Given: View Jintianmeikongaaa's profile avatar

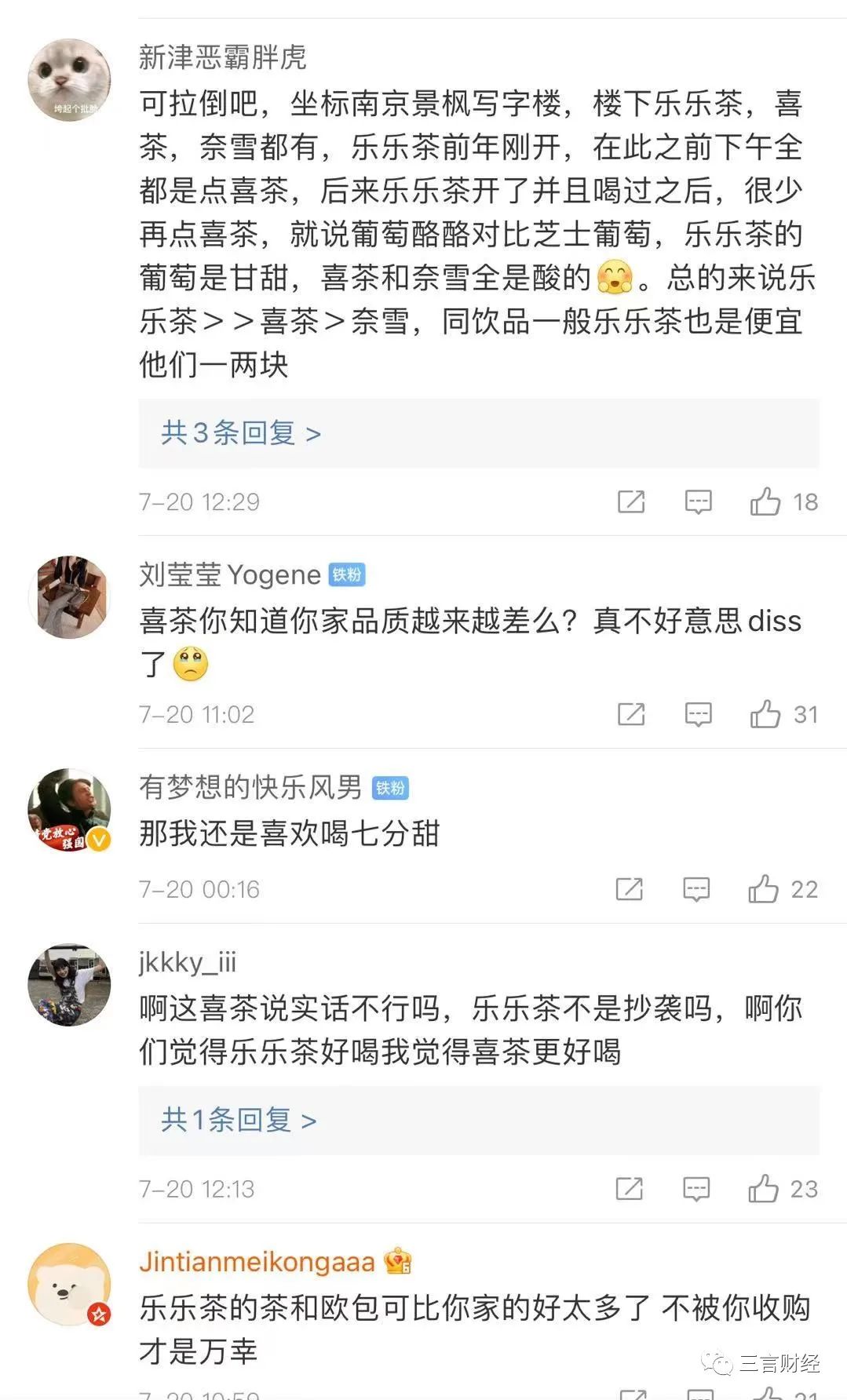Looking at the screenshot, I should [x=69, y=1284].
